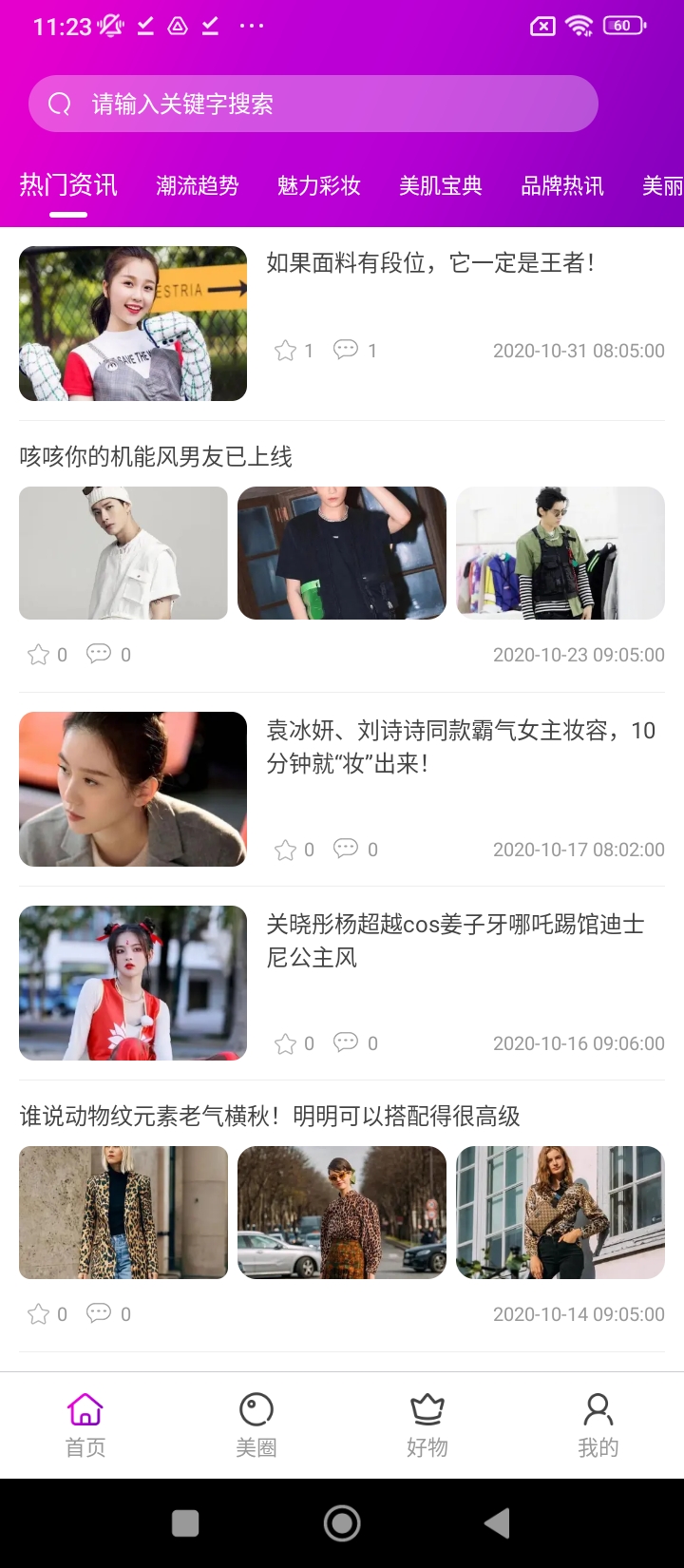Tap the system back button
The image size is (684, 1568).
[497, 1523]
